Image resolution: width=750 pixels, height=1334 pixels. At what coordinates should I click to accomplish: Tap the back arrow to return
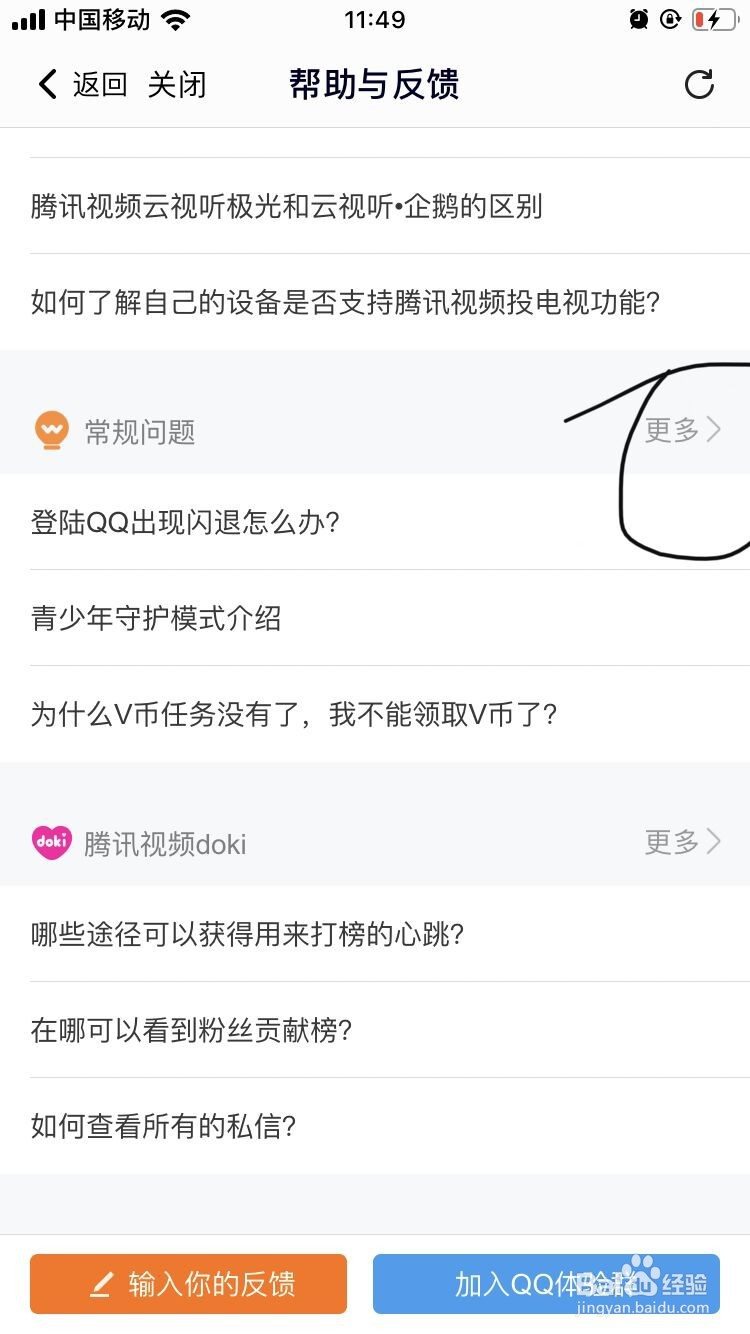[x=48, y=84]
